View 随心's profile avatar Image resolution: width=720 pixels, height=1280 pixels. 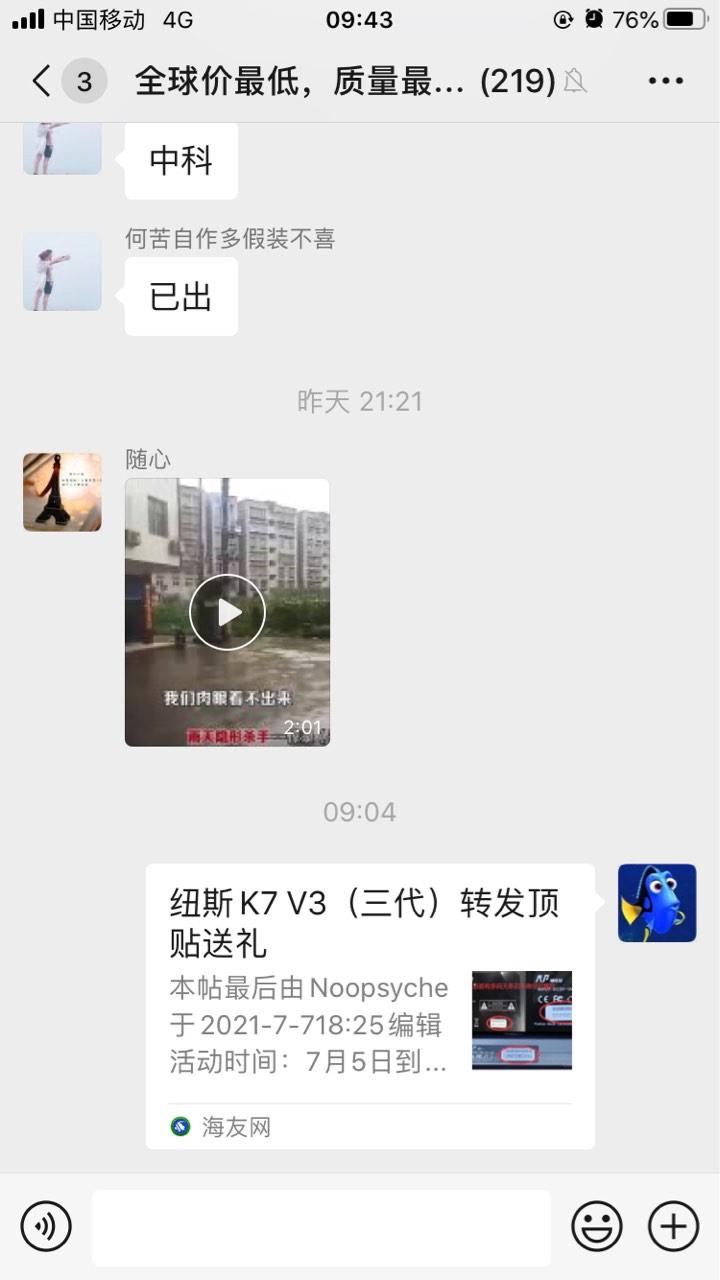tap(62, 491)
